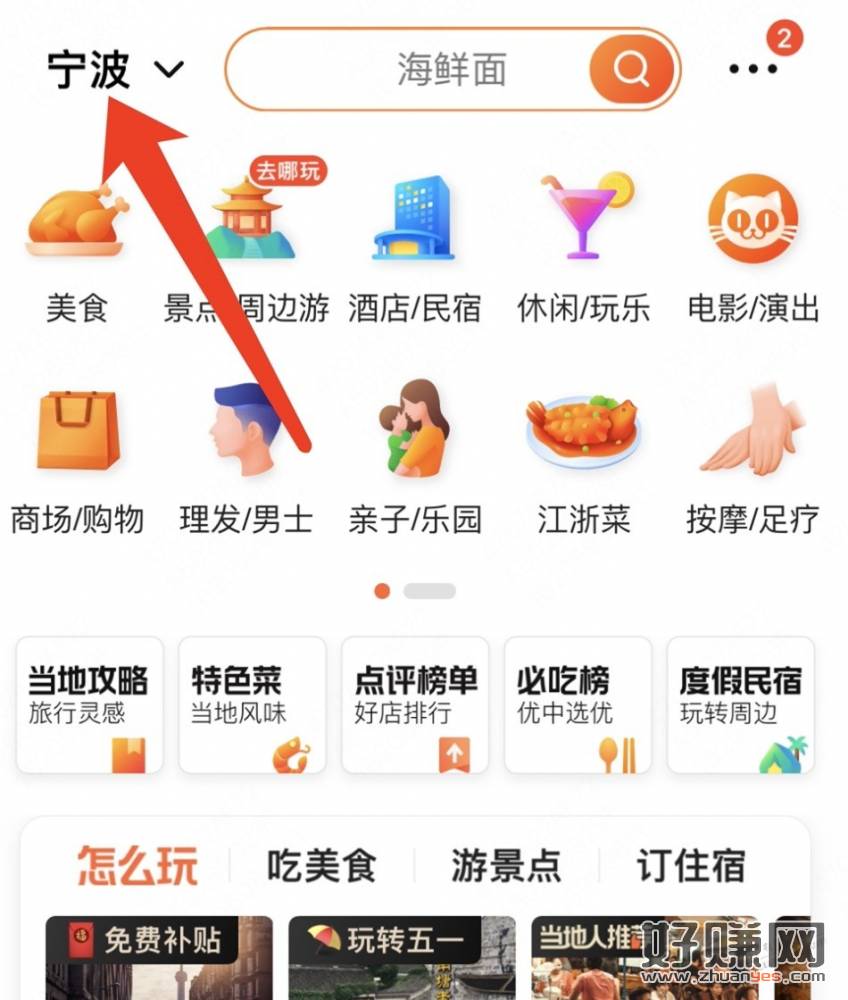The height and width of the screenshot is (1000, 848).
Task: Open the 特色菜 card
Action: point(252,705)
